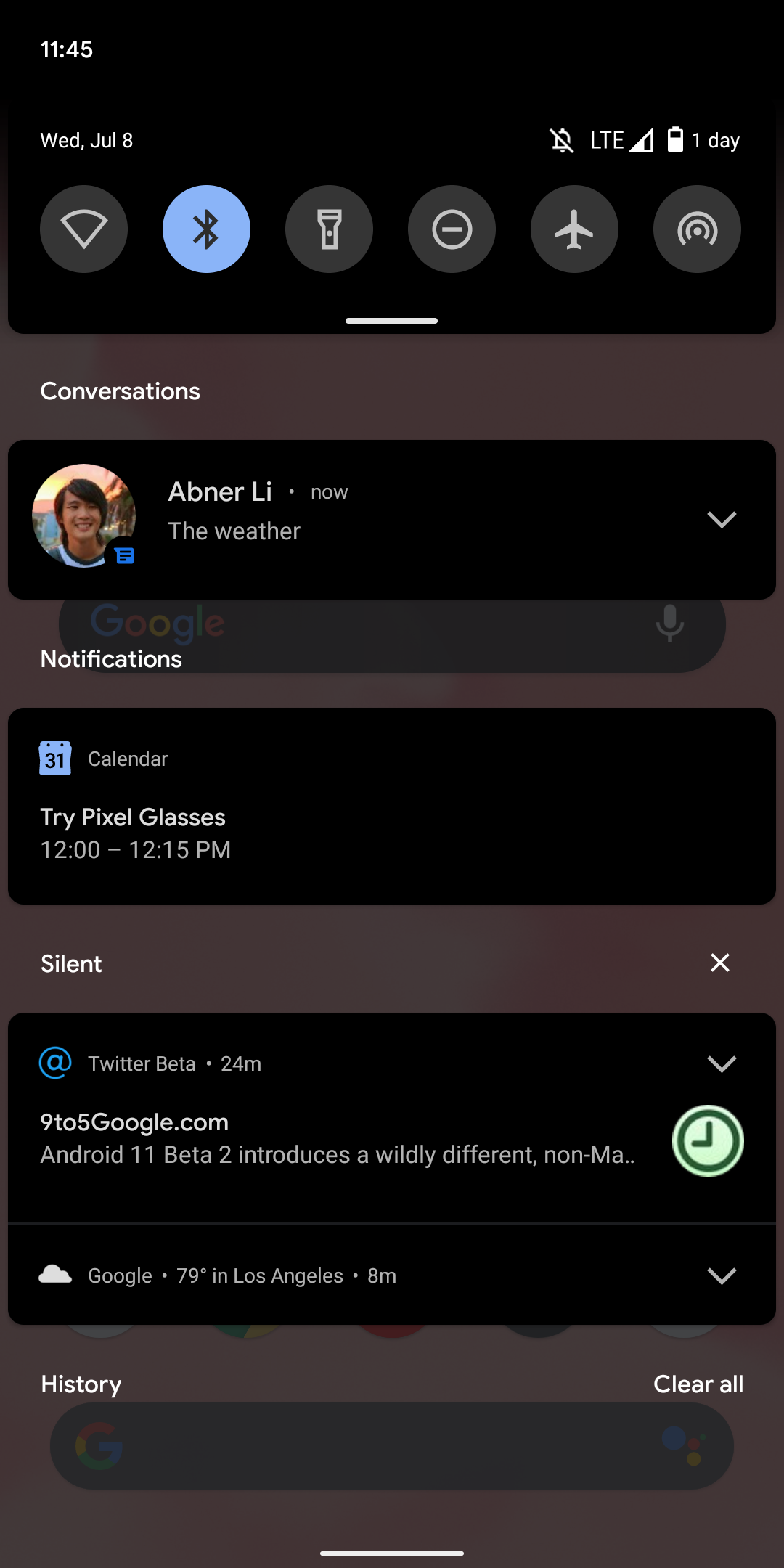Tap the hotspot quick settings tile
This screenshot has height=1568, width=784.
click(696, 229)
